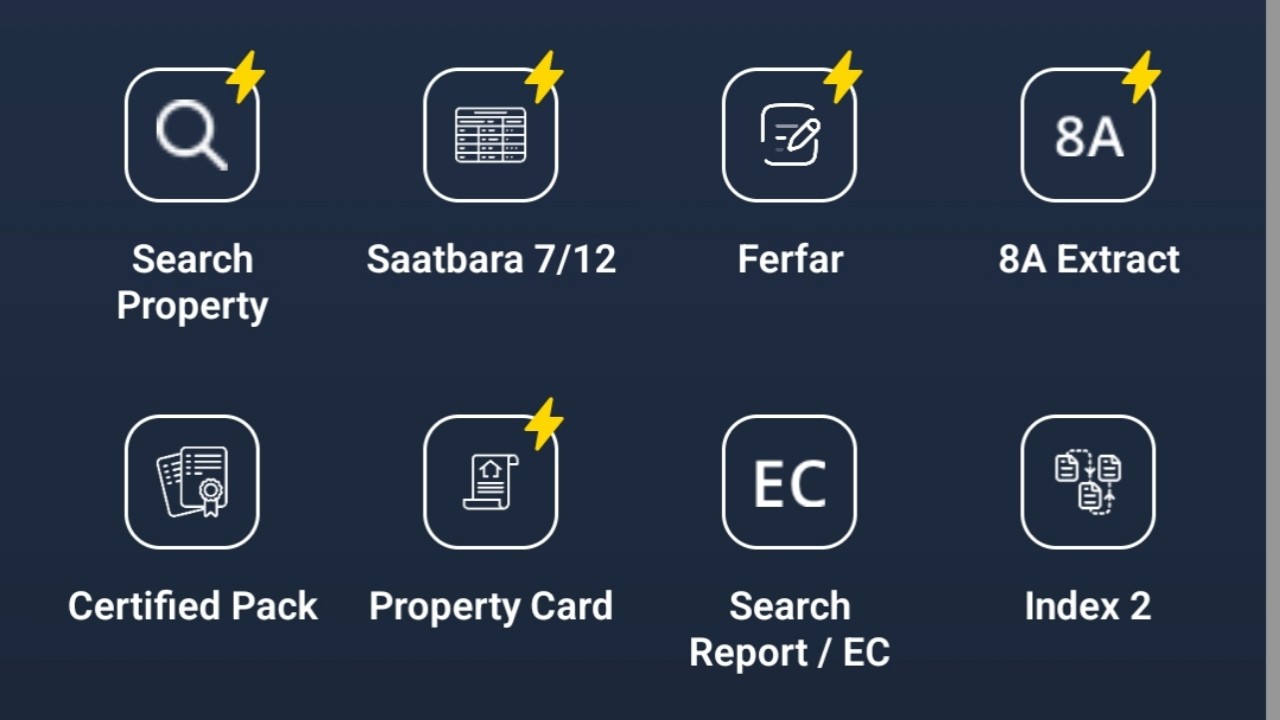Open the Property Card service

click(490, 482)
